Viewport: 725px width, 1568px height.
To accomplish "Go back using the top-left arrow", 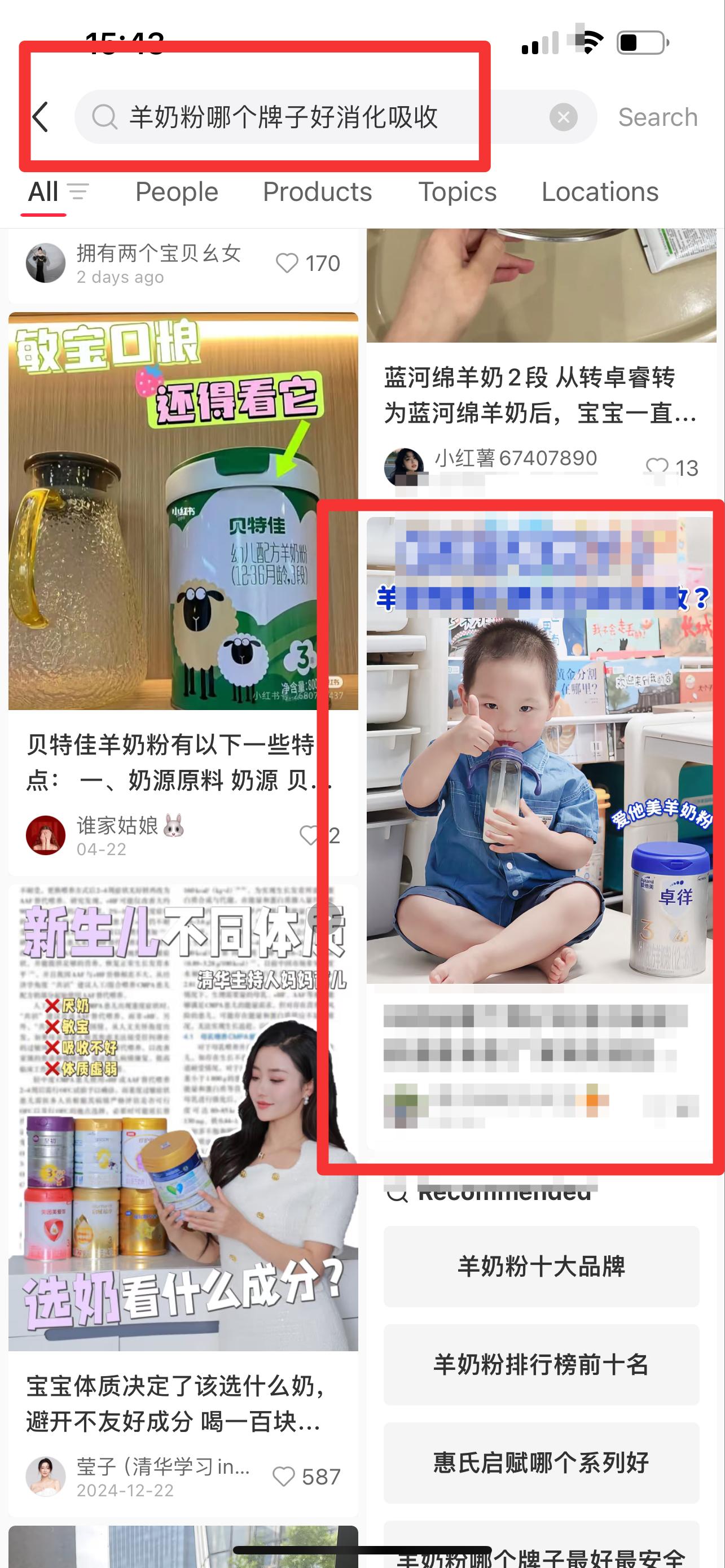I will 40,117.
